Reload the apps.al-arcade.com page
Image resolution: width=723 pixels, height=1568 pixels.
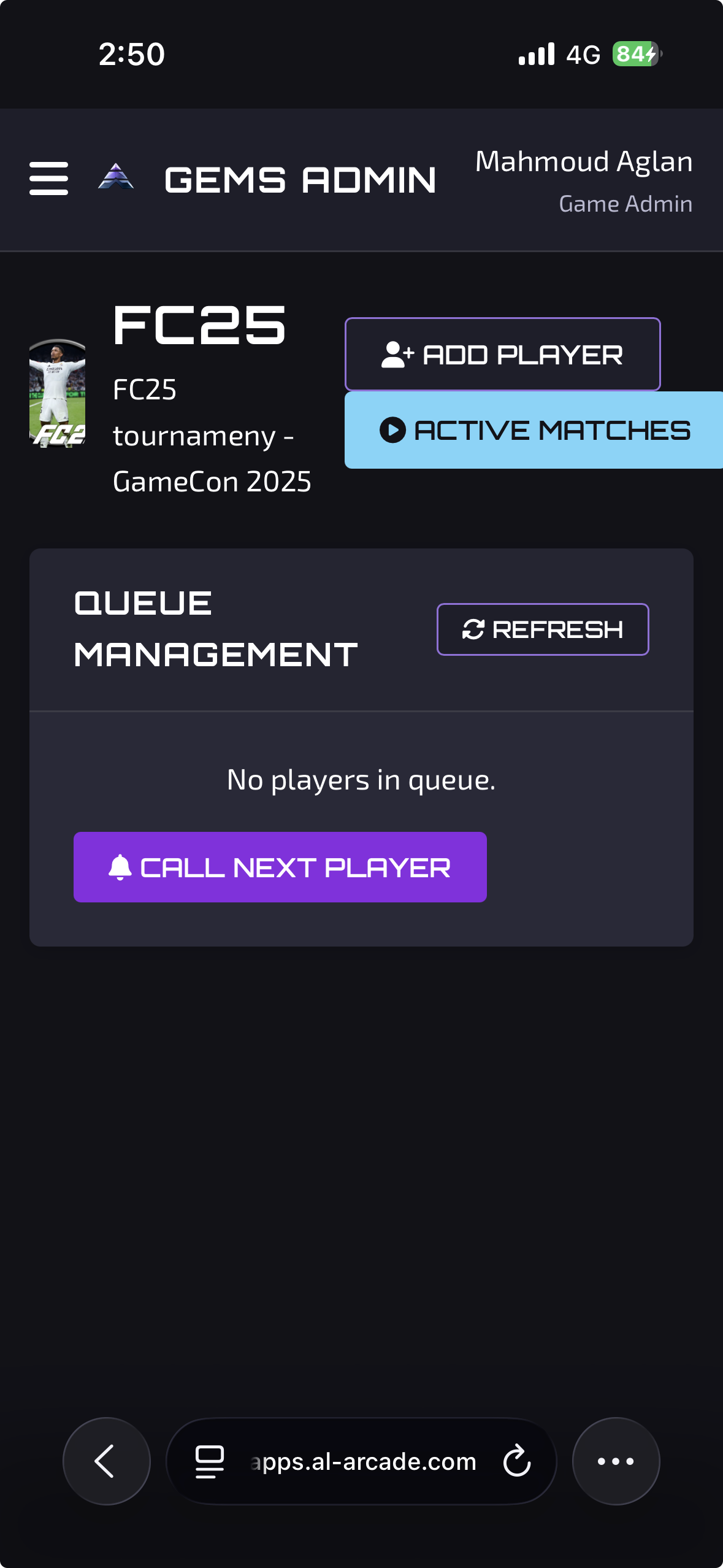(x=516, y=1461)
